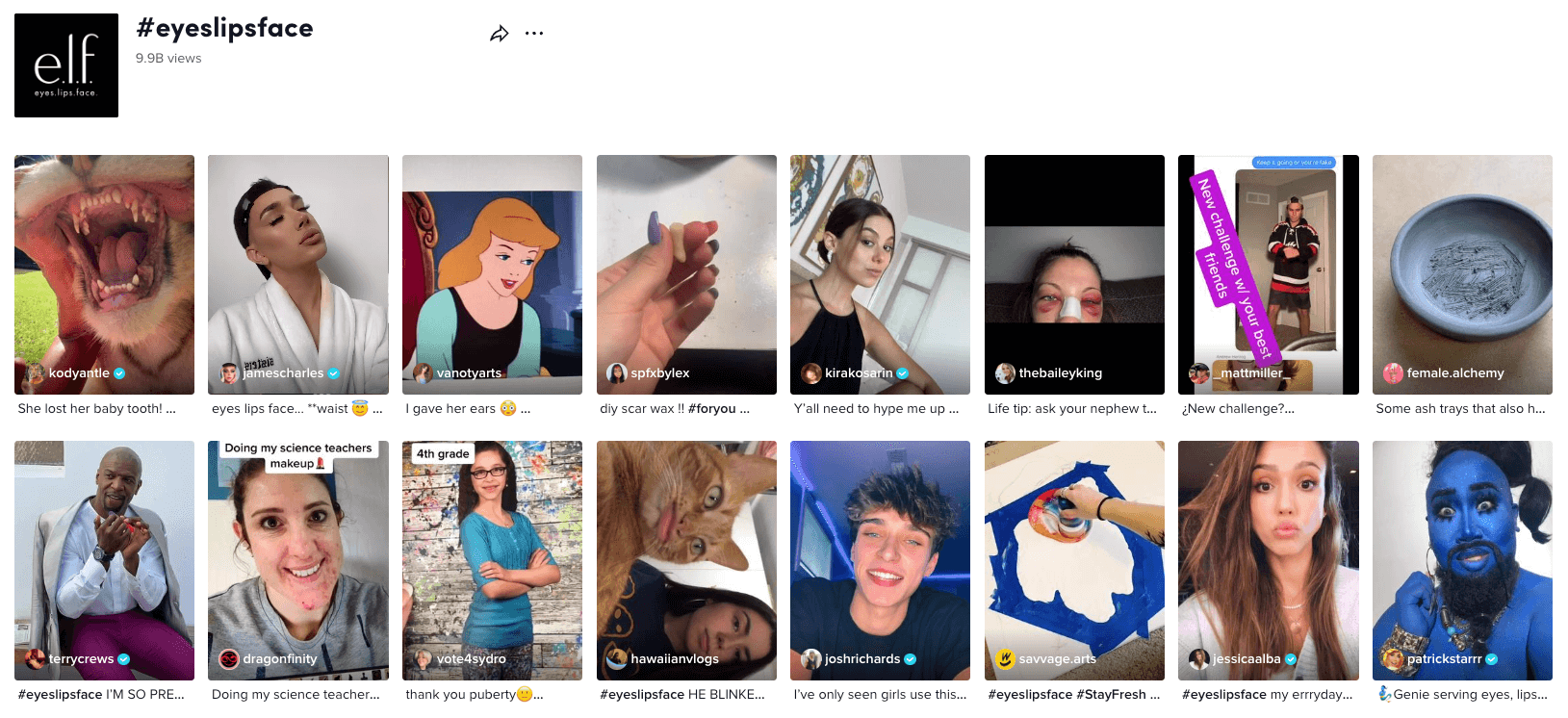
Task: Open vote4sydro's thank you puberty video
Action: (492, 560)
